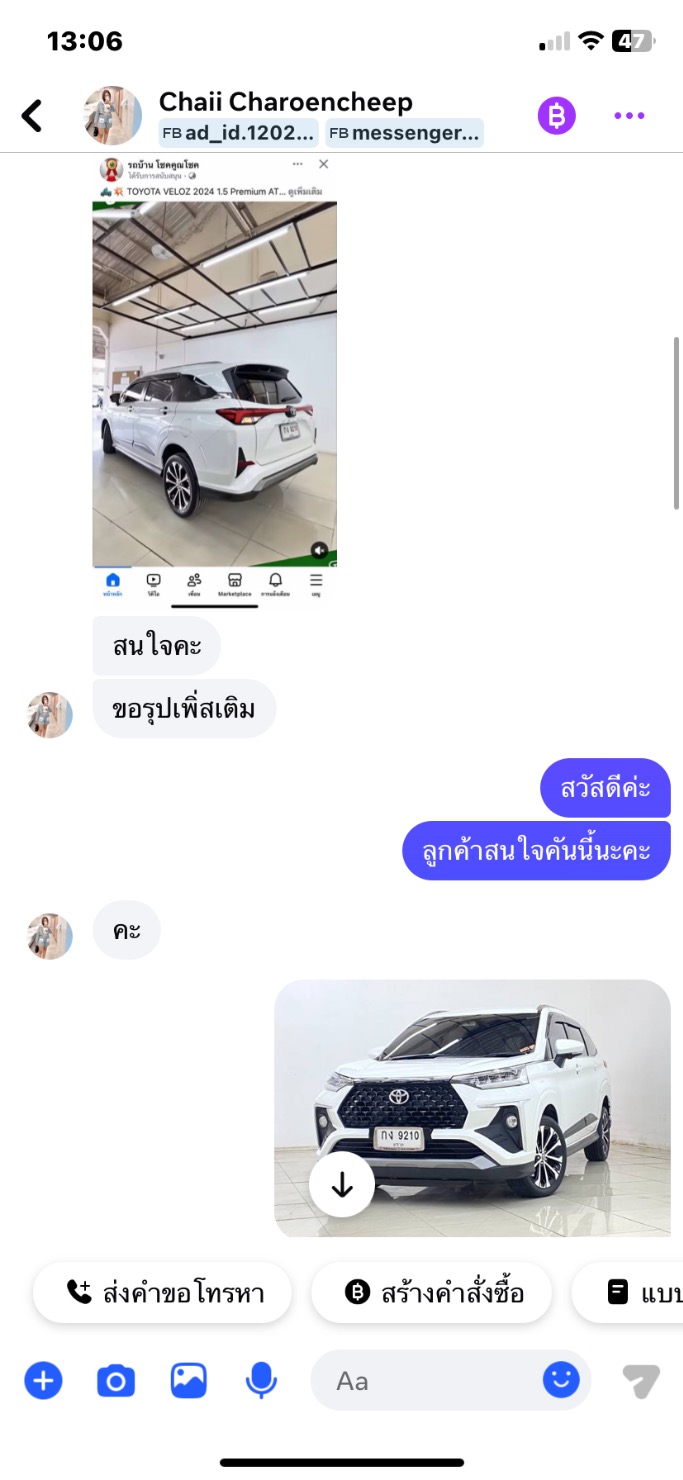Tap the purple payment icon

(x=557, y=116)
